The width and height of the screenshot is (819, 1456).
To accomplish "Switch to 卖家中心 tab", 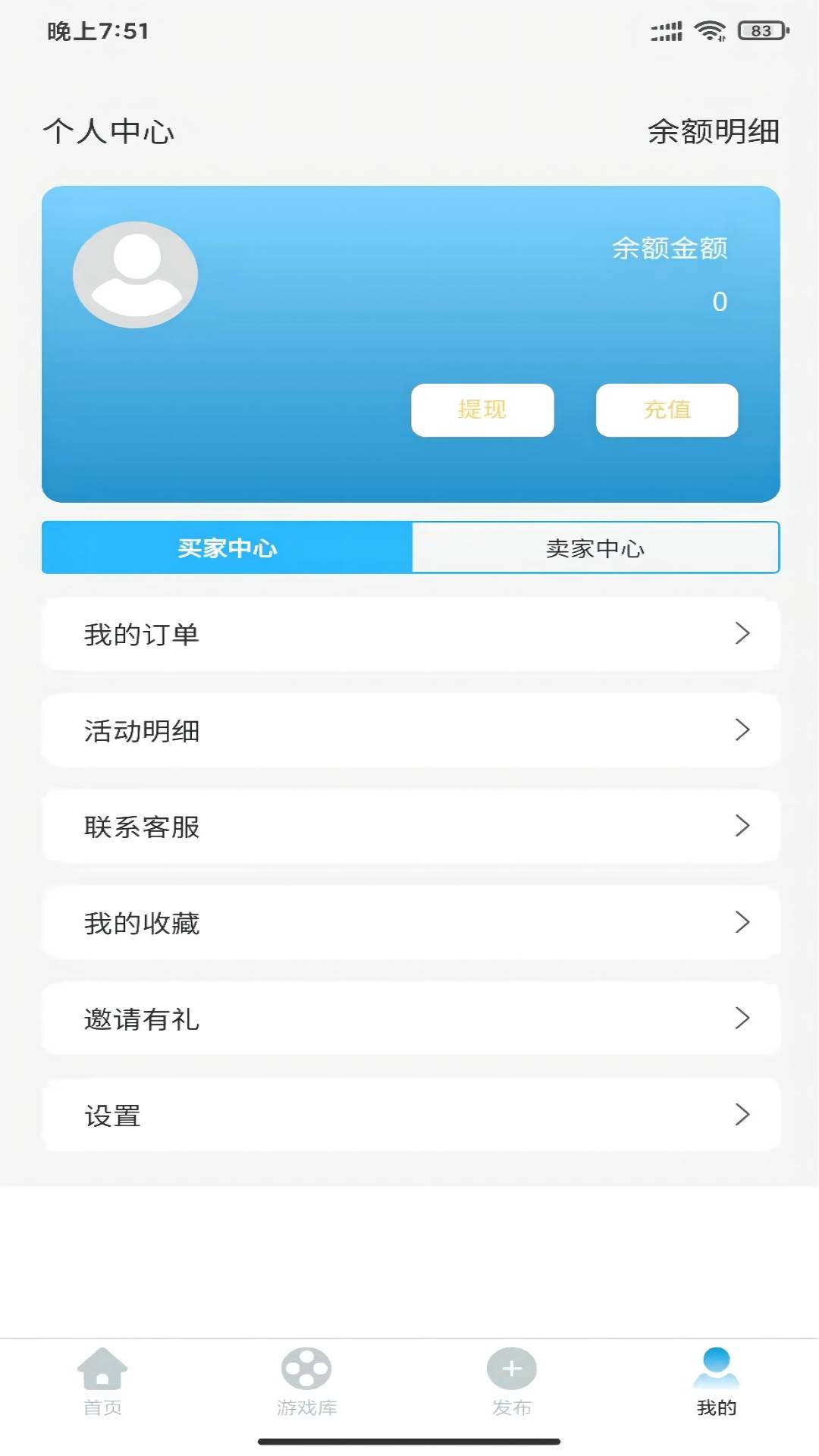I will 595,548.
